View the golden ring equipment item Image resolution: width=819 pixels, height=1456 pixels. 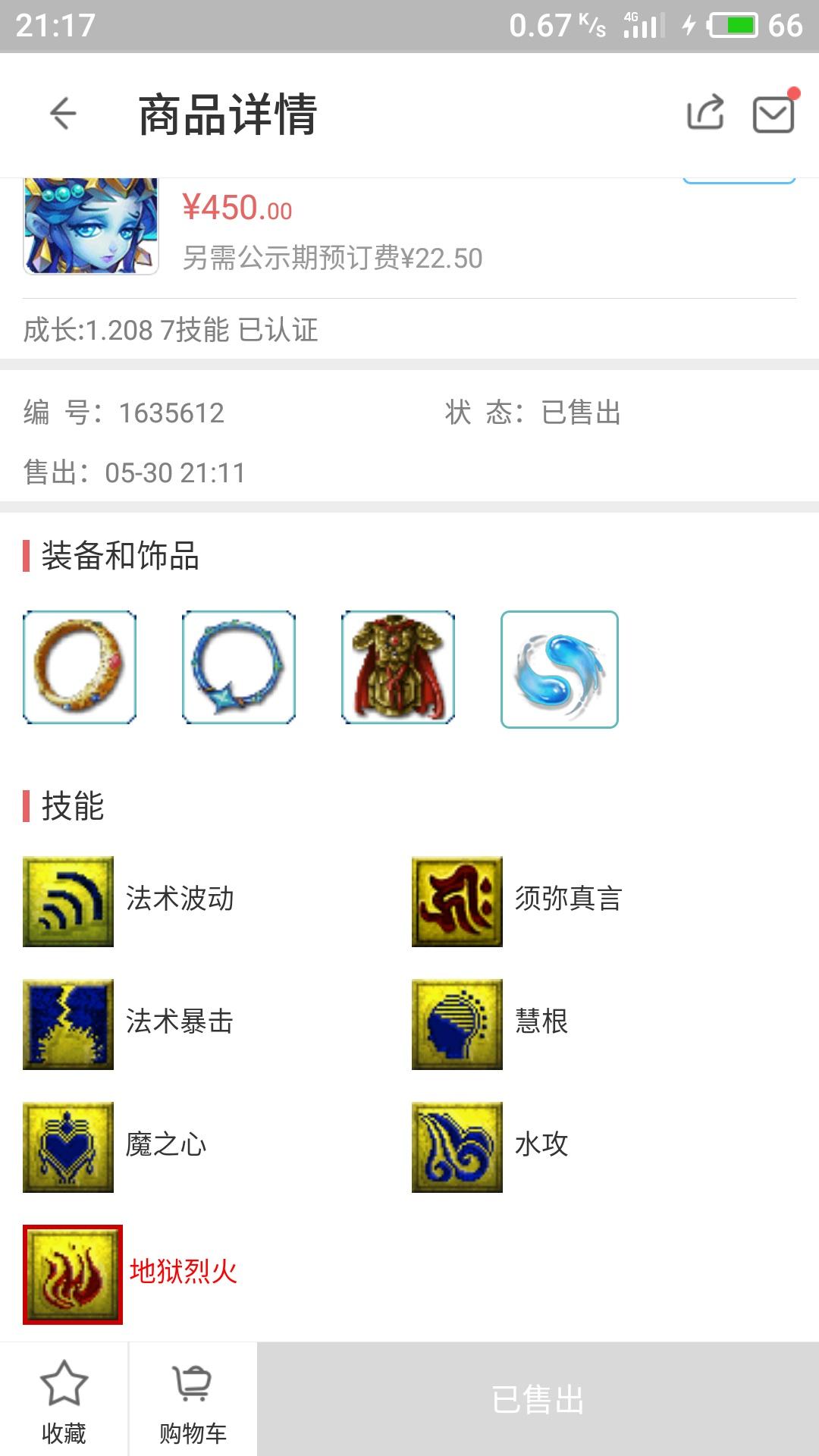pos(80,667)
